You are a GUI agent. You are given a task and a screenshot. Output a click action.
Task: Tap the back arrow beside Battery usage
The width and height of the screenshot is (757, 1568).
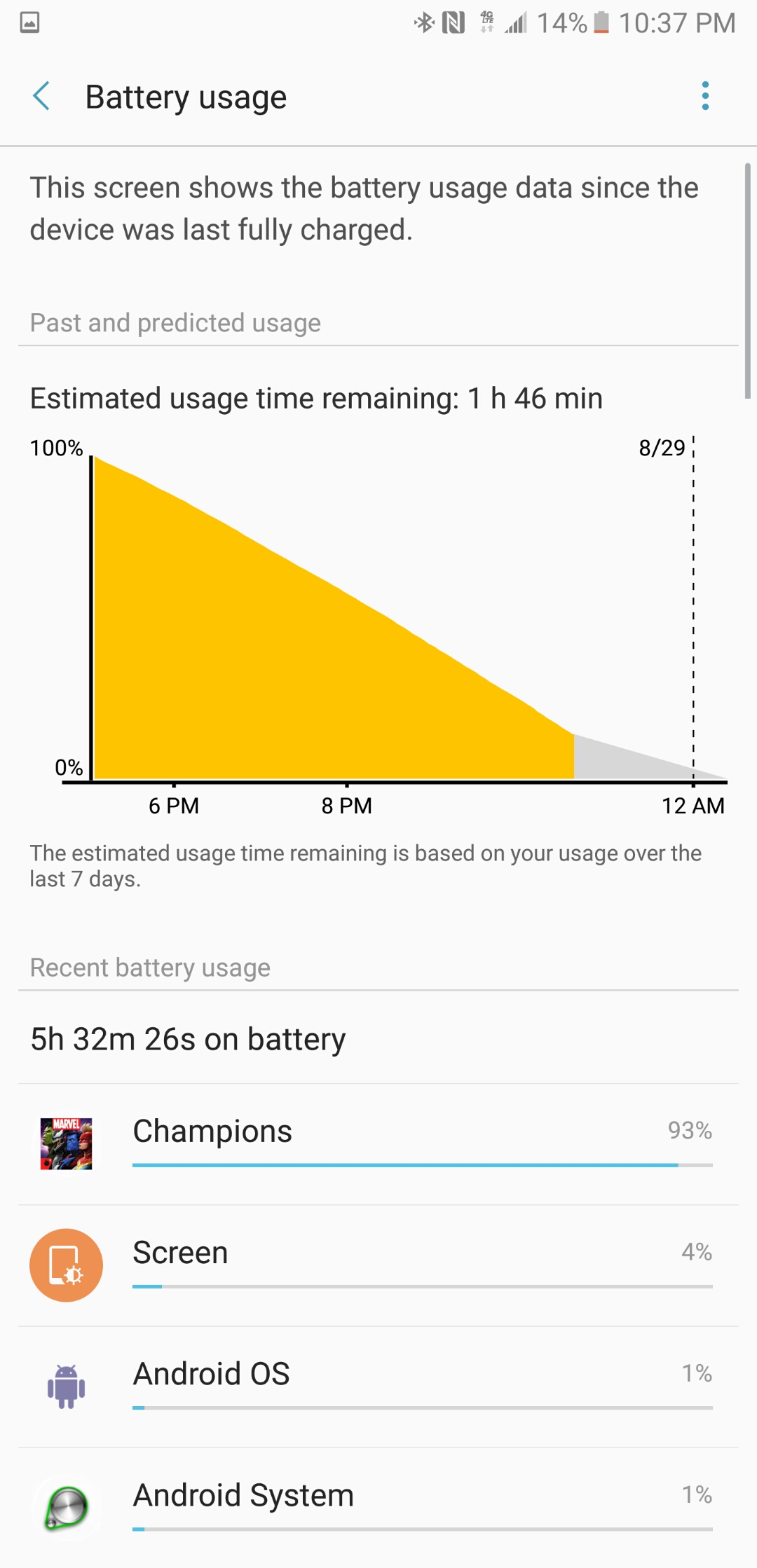click(41, 96)
